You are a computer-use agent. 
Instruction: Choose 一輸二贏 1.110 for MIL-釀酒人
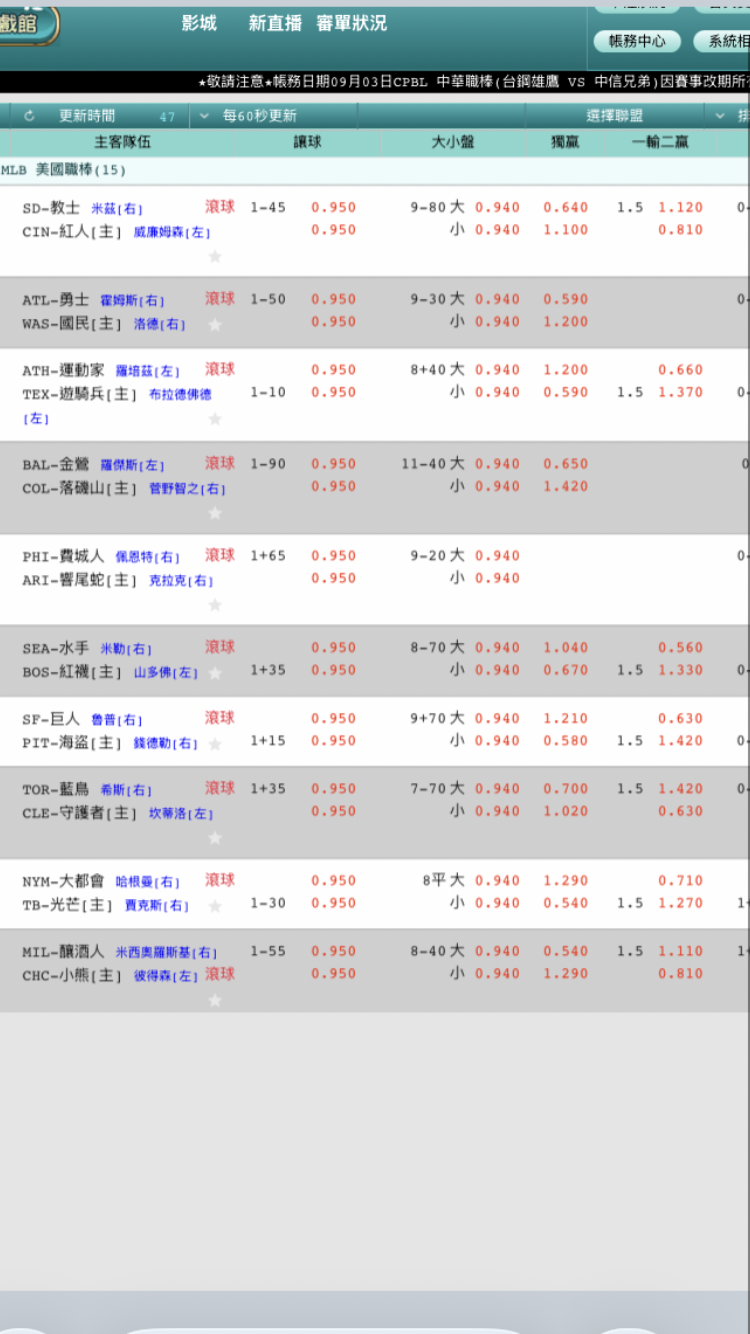click(x=680, y=951)
